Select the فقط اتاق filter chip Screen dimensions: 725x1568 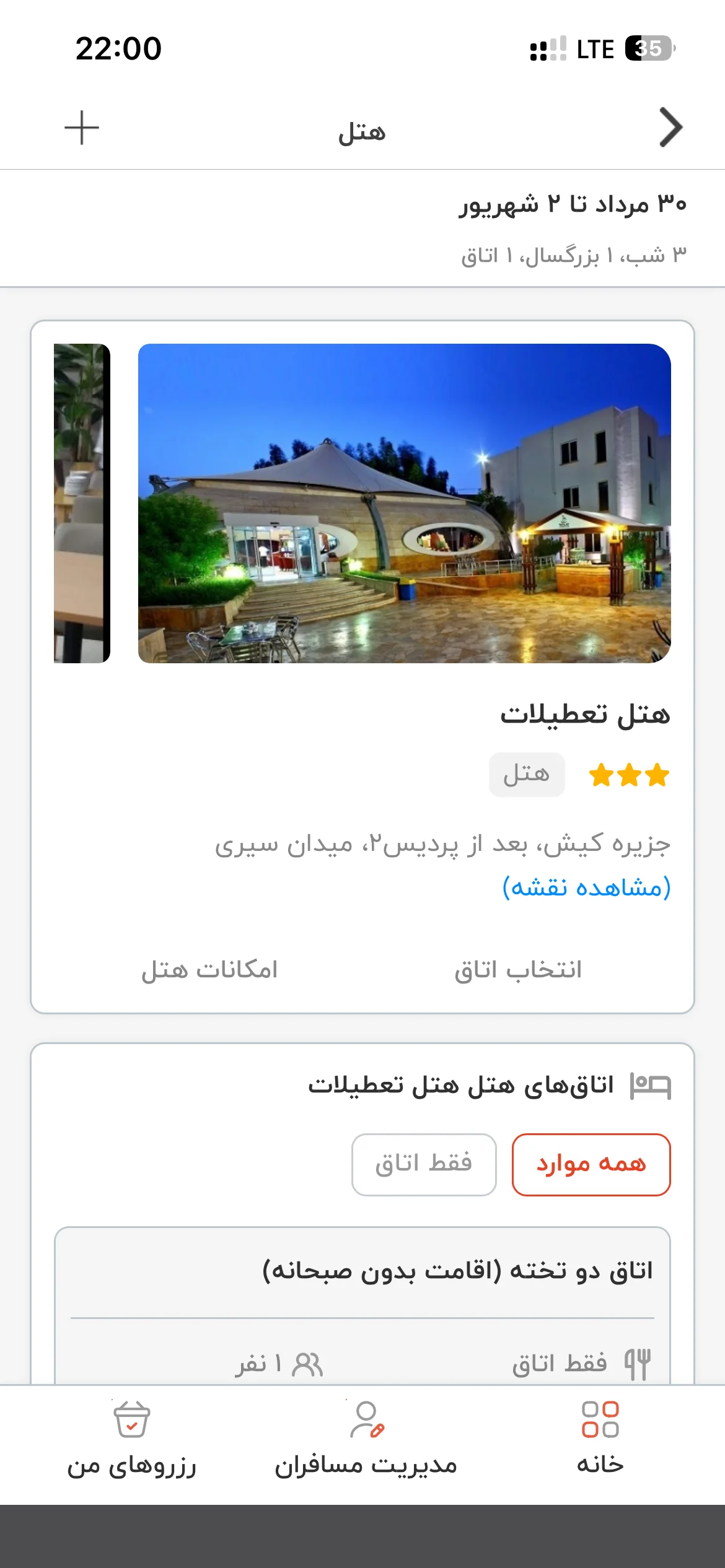pos(424,1164)
